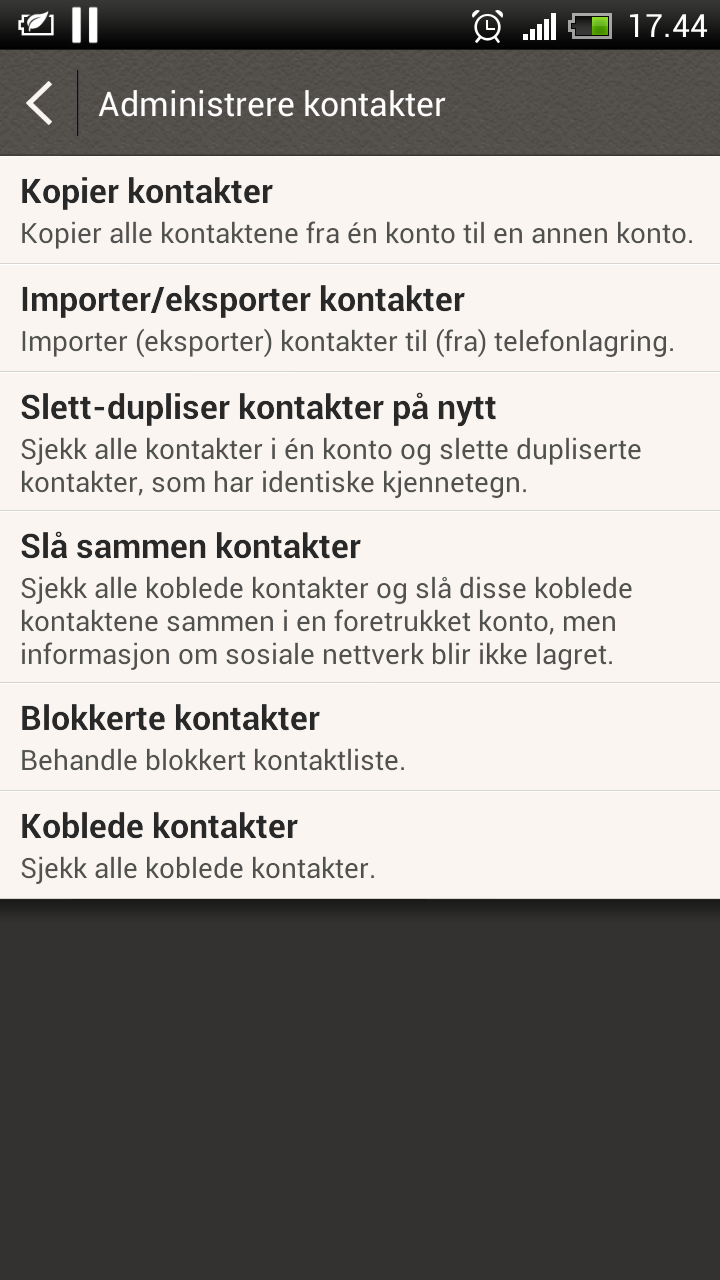This screenshot has width=720, height=1280.
Task: Open Kopier kontakter
Action: point(360,210)
